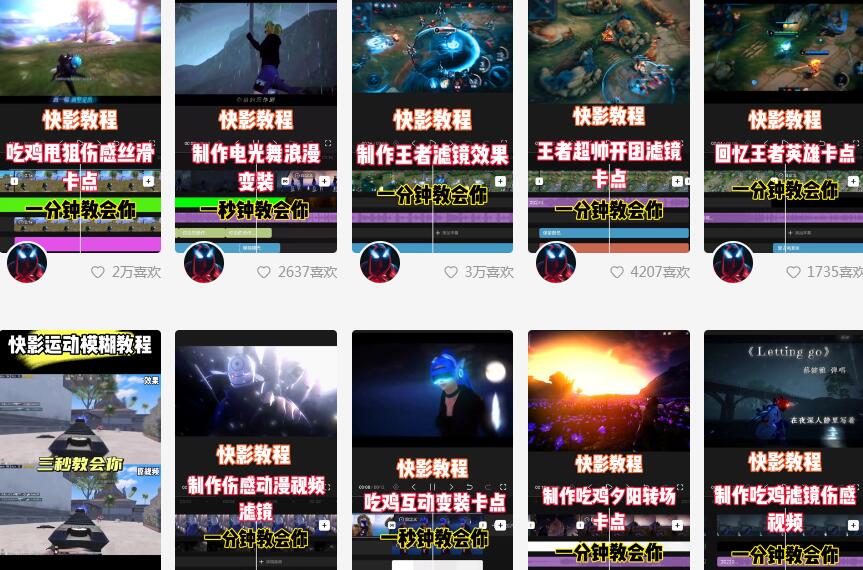Open the 制作吃鸡滤镜伤感视频 video
Image resolution: width=863 pixels, height=570 pixels.
coord(784,450)
